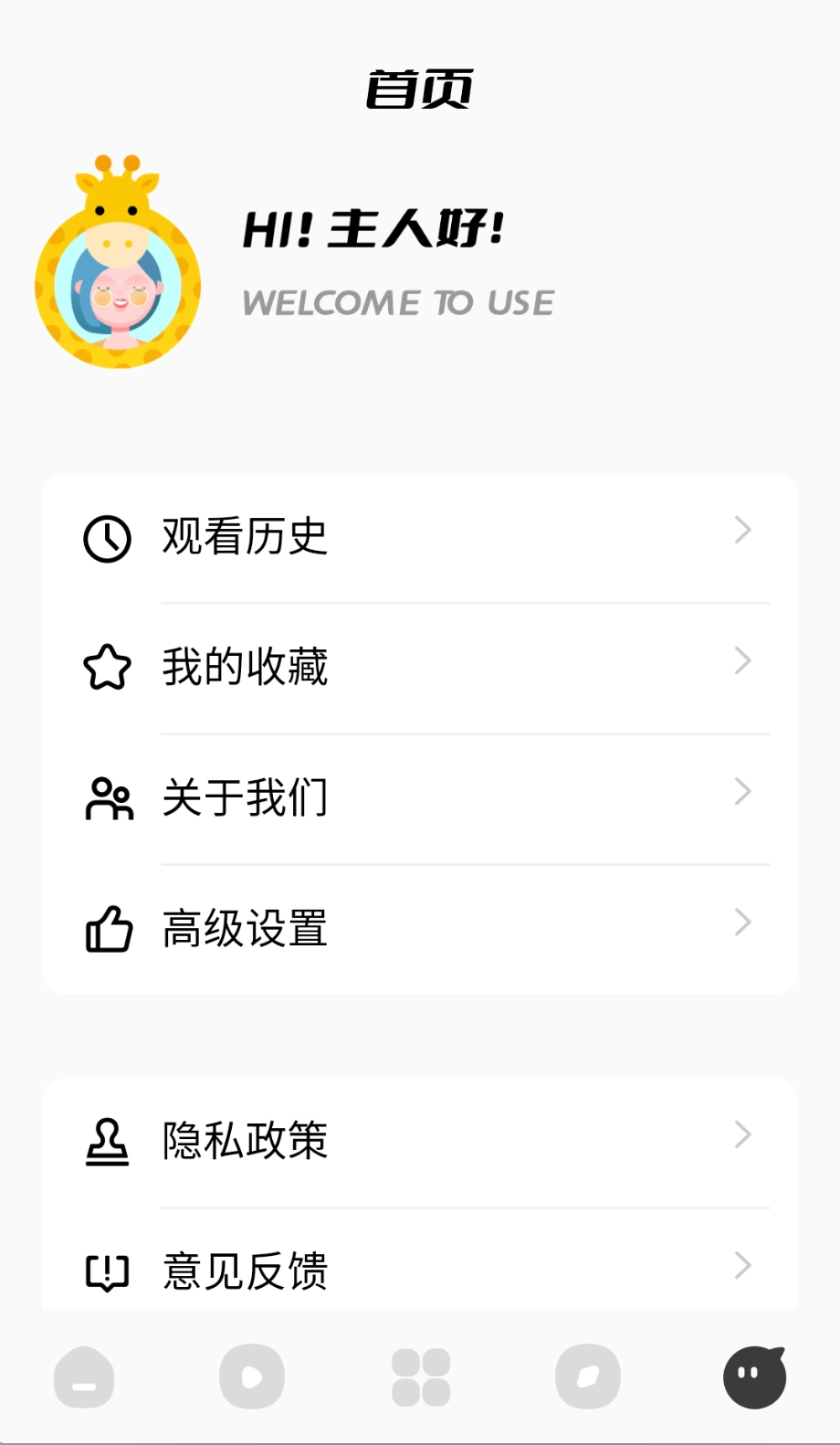Select the blob-shaped icon in bottom navigation
This screenshot has width=840, height=1445.
coord(587,1376)
